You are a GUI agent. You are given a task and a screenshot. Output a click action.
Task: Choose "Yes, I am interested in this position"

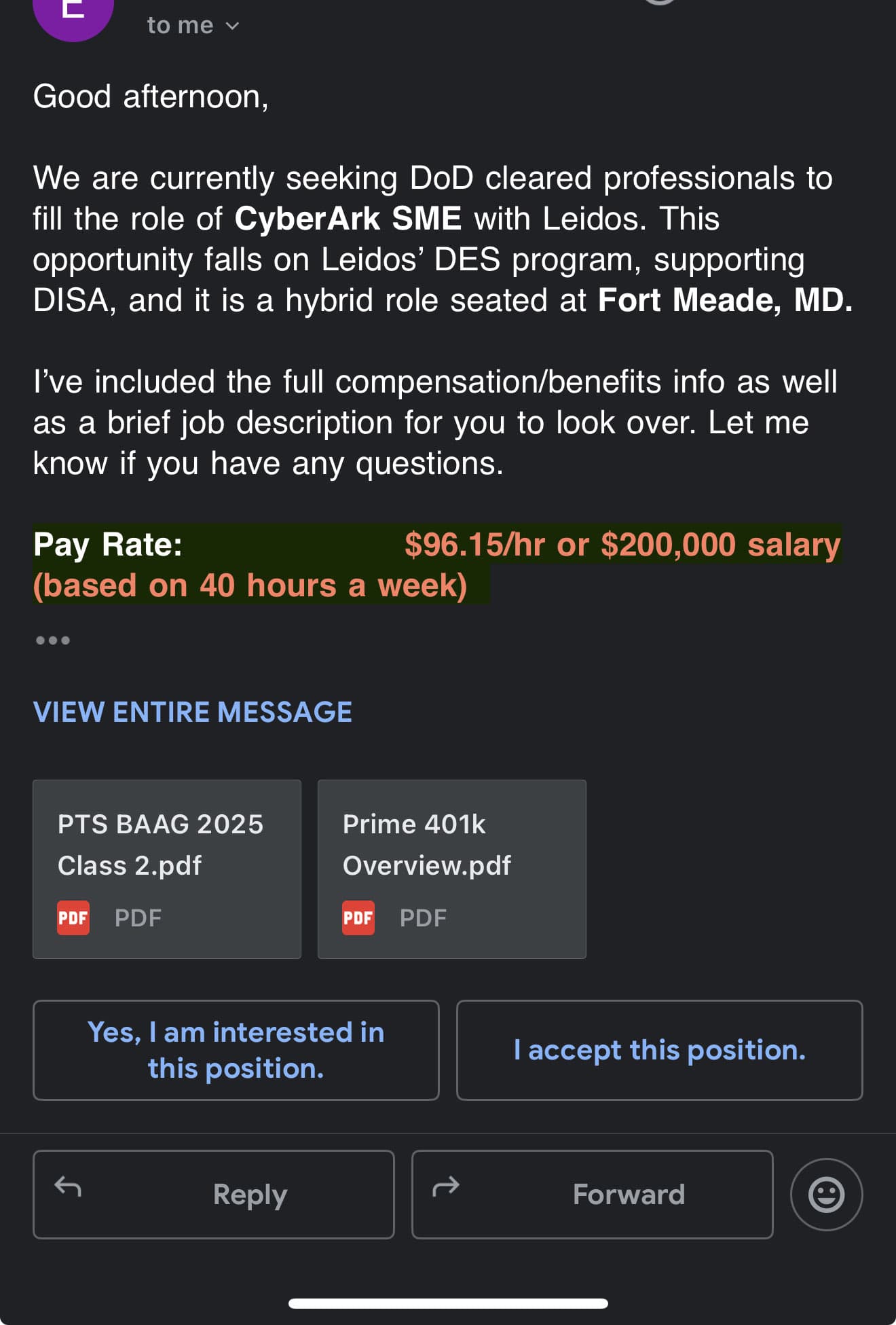point(236,1050)
